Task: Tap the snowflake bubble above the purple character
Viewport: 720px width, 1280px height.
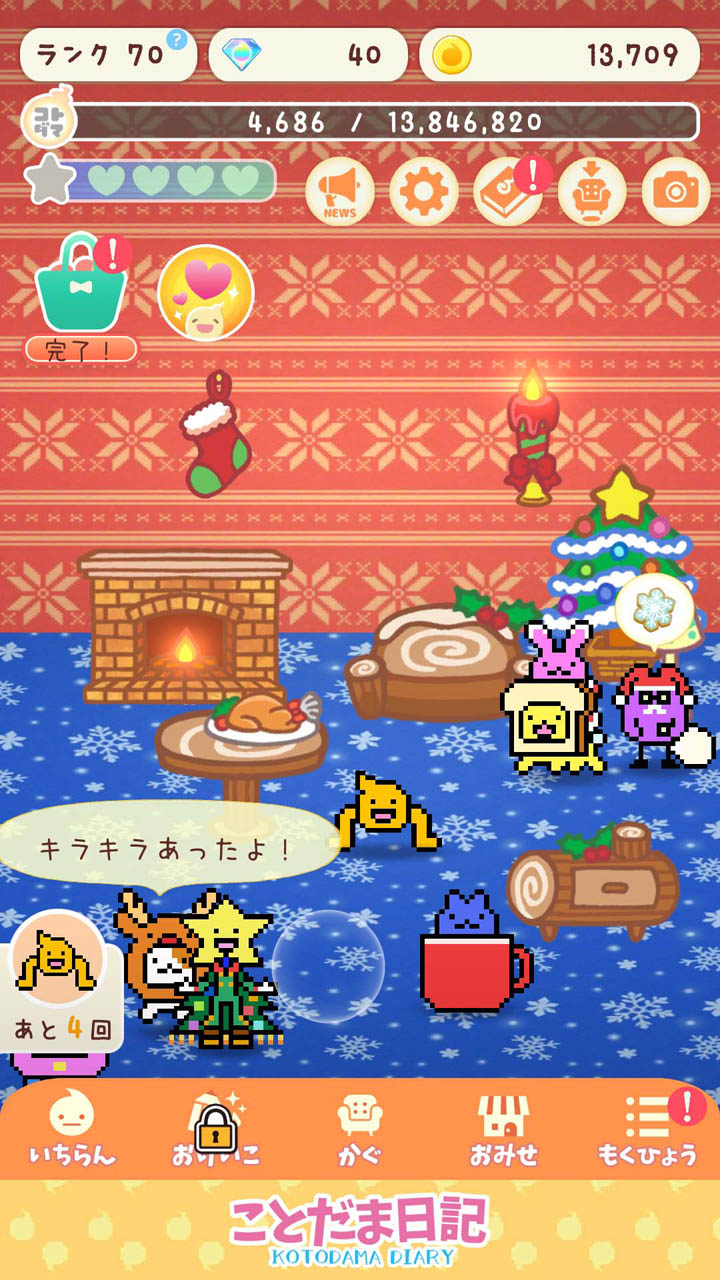Action: pyautogui.click(x=654, y=608)
